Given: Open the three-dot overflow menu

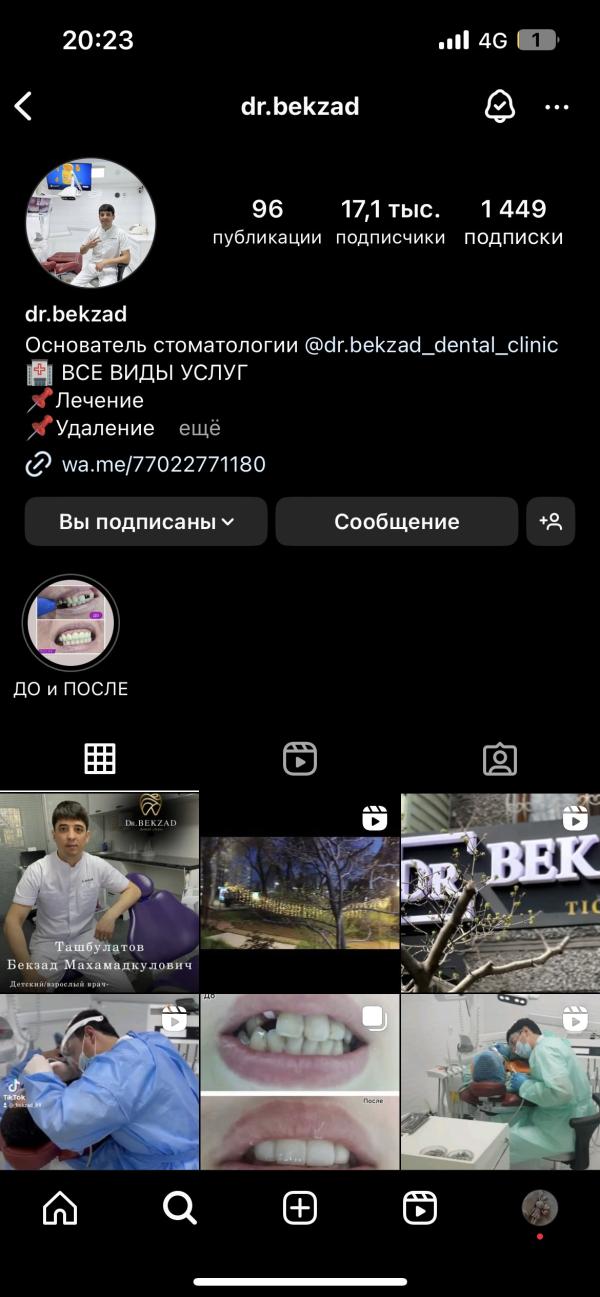Looking at the screenshot, I should pyautogui.click(x=557, y=107).
